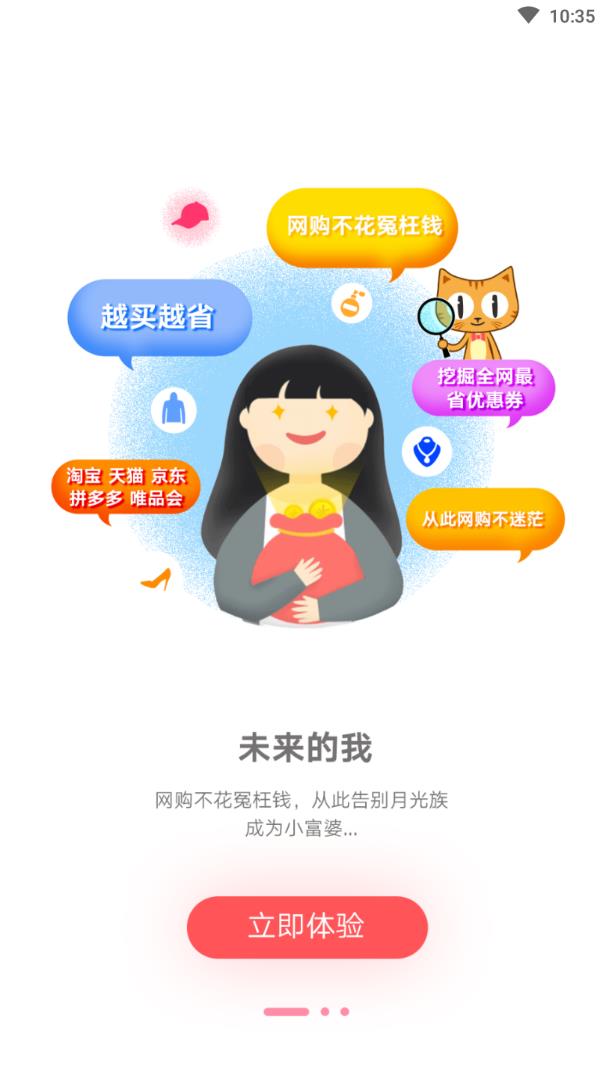Tap the 立即体验 button
Image resolution: width=606 pixels, height=1080 pixels.
(307, 926)
